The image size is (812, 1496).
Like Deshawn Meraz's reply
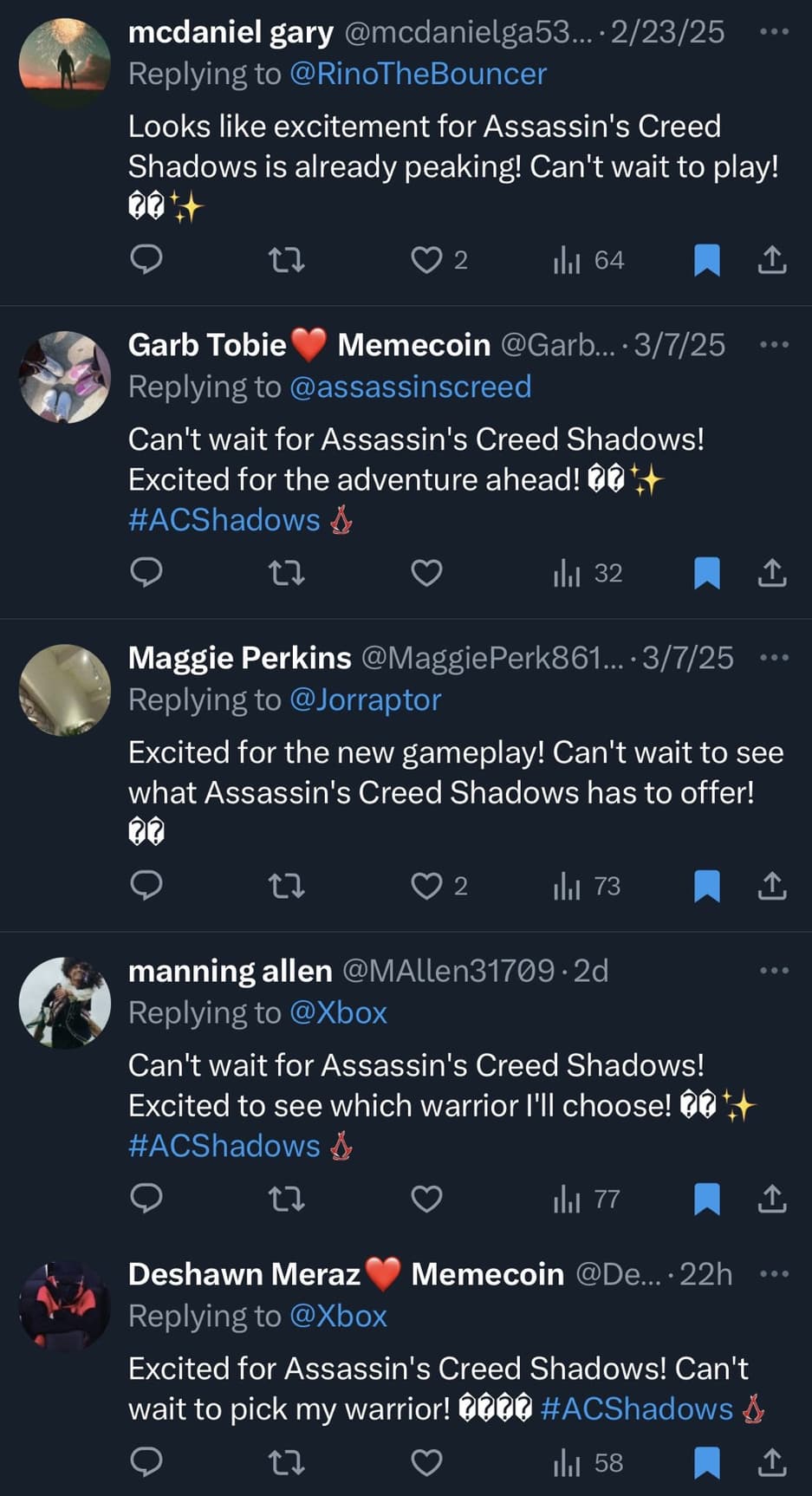pos(425,1463)
